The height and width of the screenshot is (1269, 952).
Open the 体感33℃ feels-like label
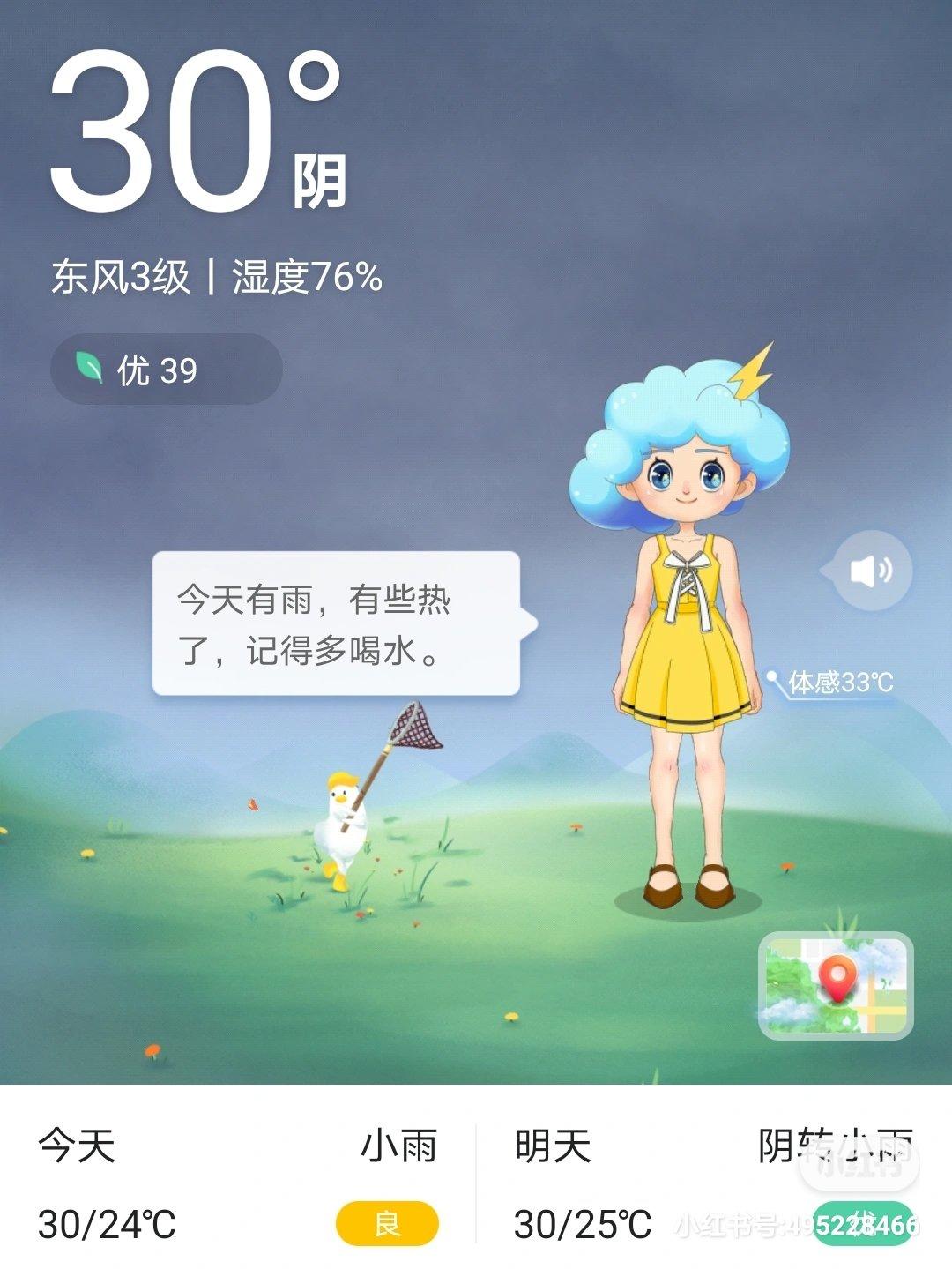(x=839, y=683)
